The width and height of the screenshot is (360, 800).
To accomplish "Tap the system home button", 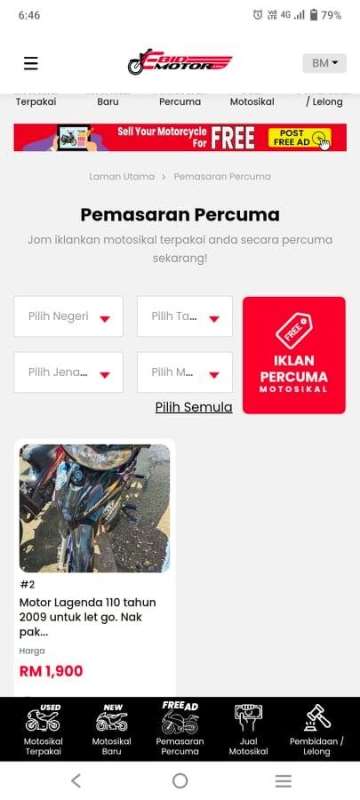I will pos(180,781).
